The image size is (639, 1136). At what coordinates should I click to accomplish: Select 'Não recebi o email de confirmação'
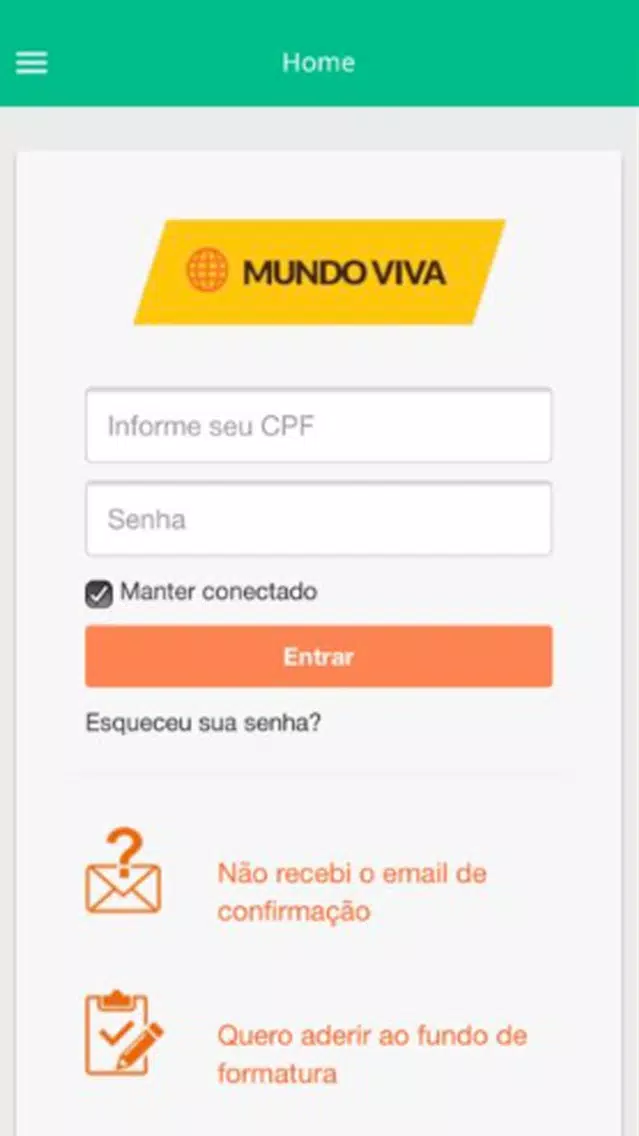pyautogui.click(x=351, y=892)
